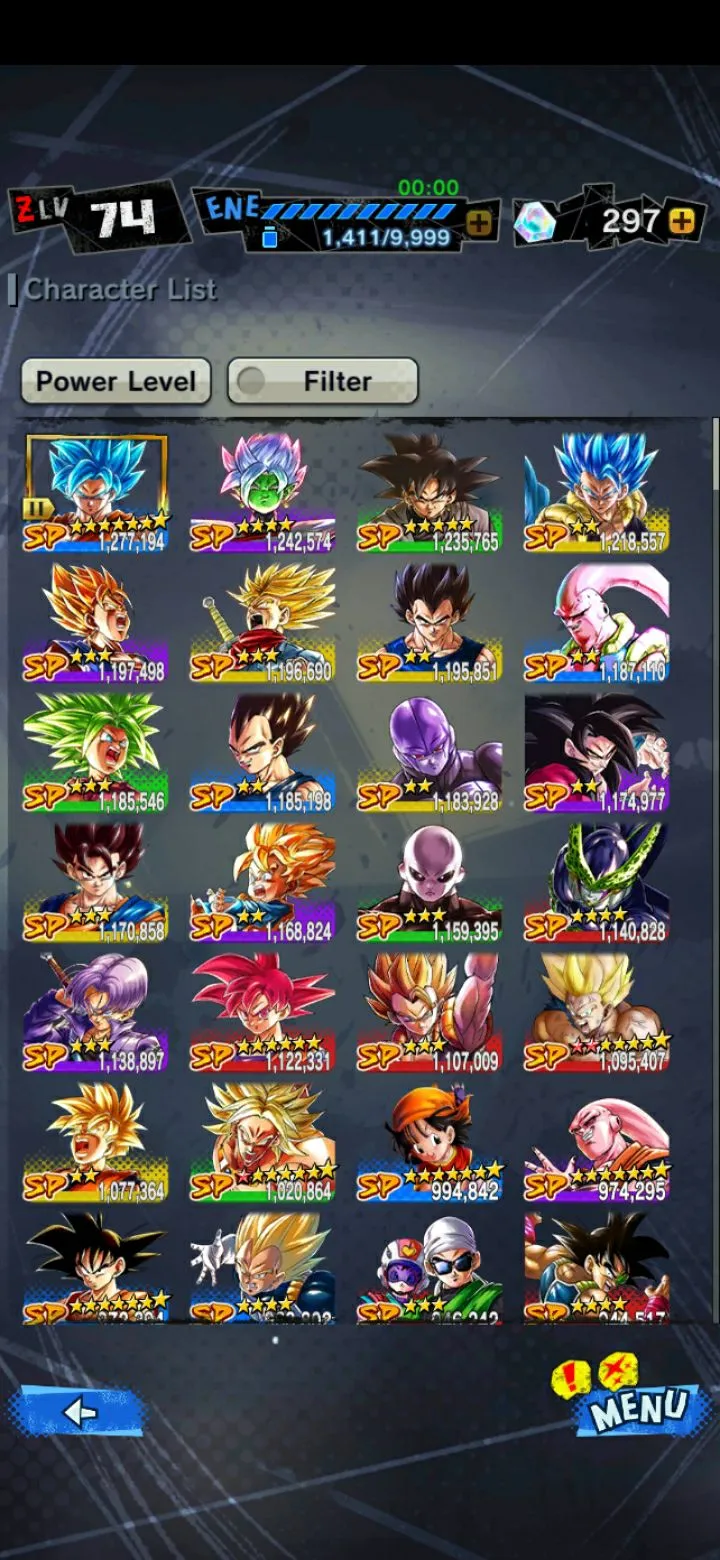Viewport: 720px width, 1560px height.
Task: Add crystals using the plus icon
Action: click(682, 221)
